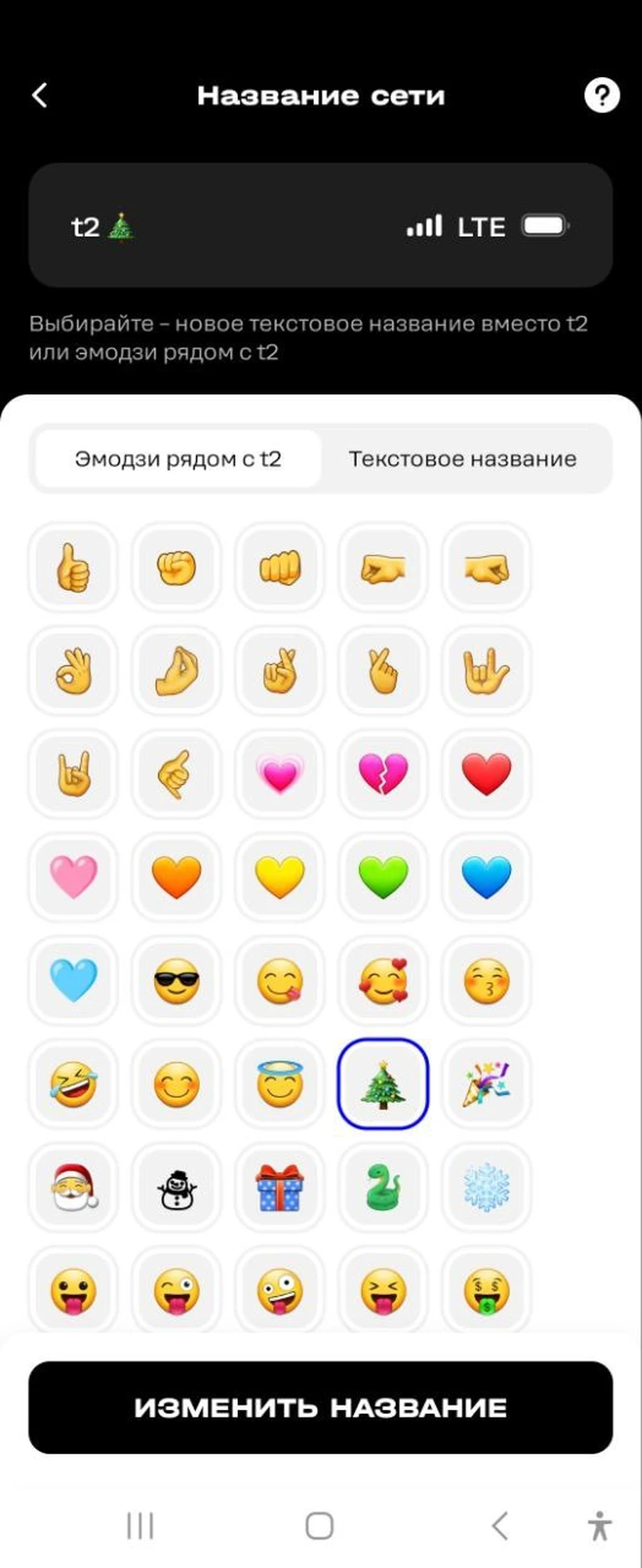Viewport: 642px width, 1568px height.
Task: Select the red heart emoji
Action: tap(486, 773)
